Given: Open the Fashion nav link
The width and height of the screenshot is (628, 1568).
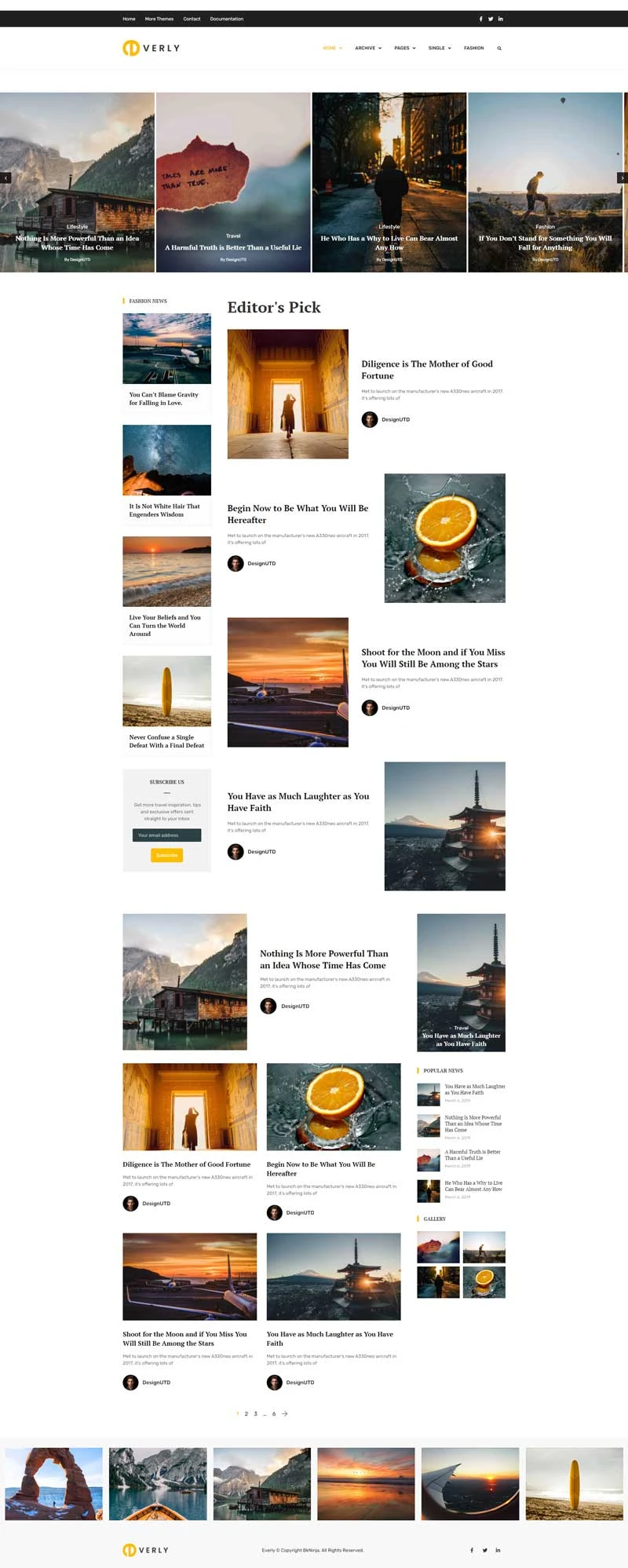Looking at the screenshot, I should [x=473, y=48].
